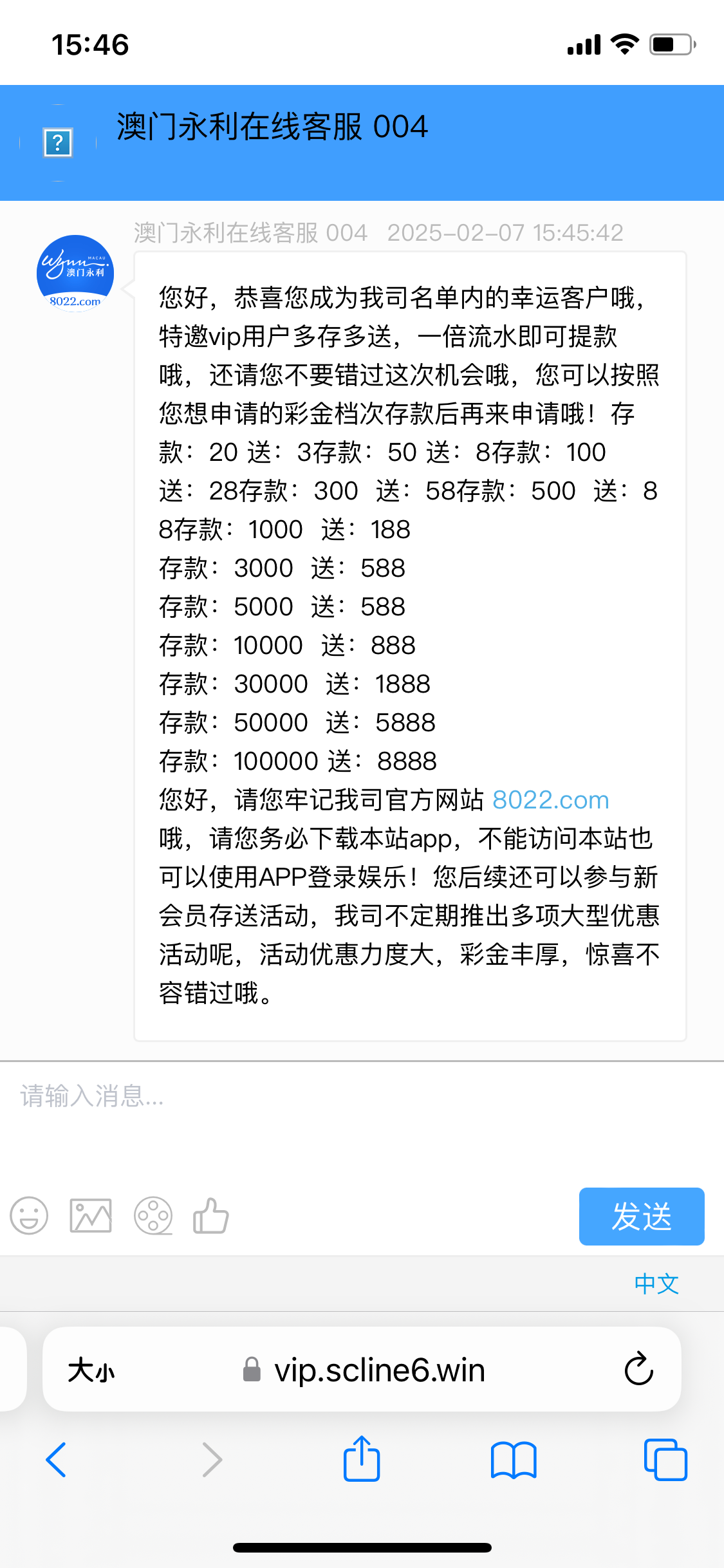Show open Safari tabs
The width and height of the screenshot is (724, 1568).
pos(665,1459)
